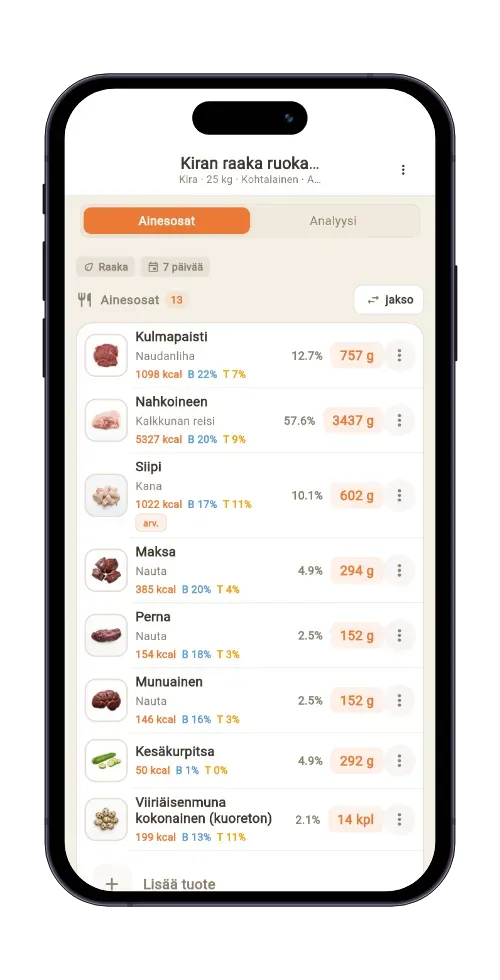Open the overflow menu beside the recipe title

(x=403, y=170)
